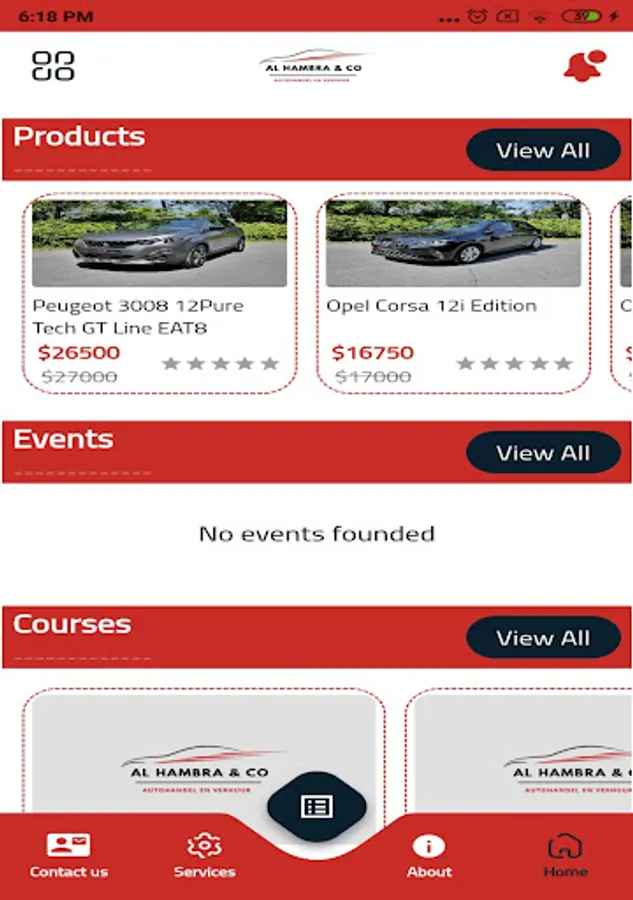Tap the center floating news button
Screen dimensions: 633x900
coord(316,807)
